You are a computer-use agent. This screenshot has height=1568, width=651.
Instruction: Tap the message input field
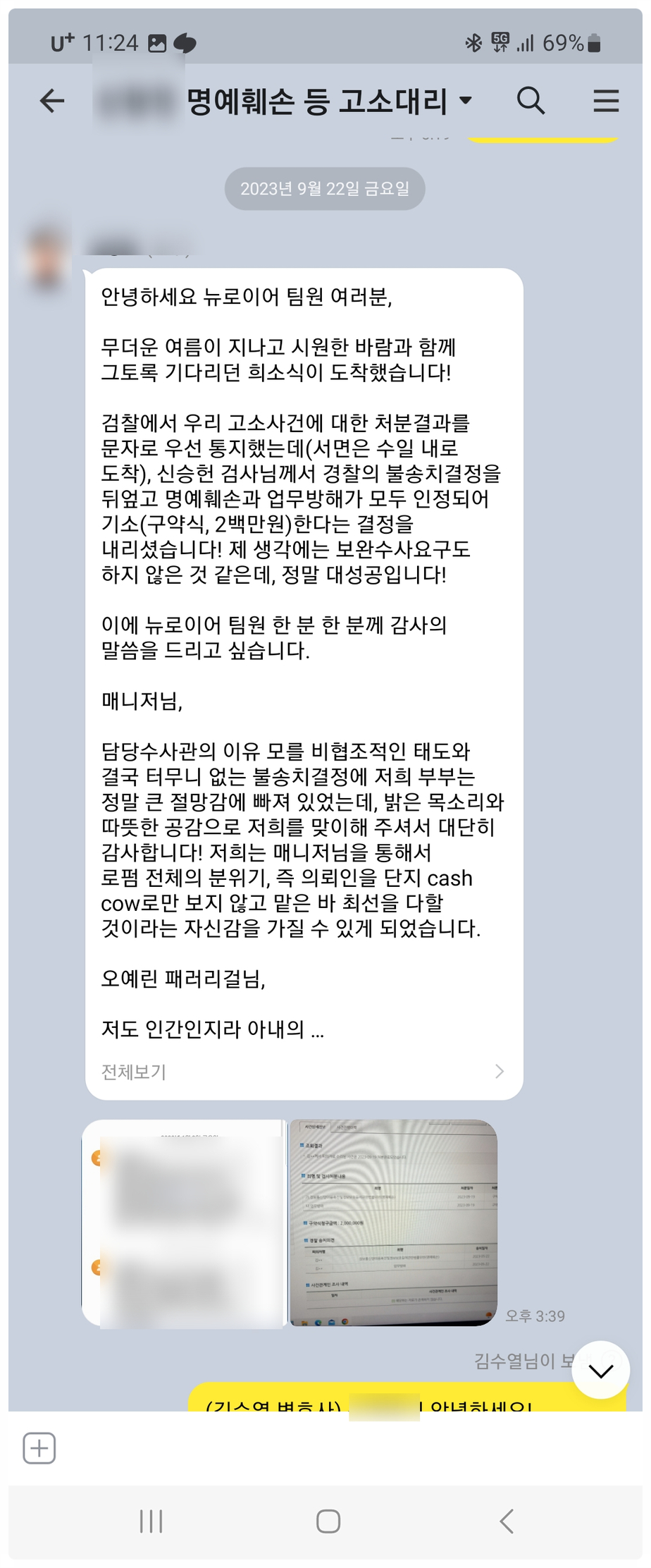(x=338, y=1448)
